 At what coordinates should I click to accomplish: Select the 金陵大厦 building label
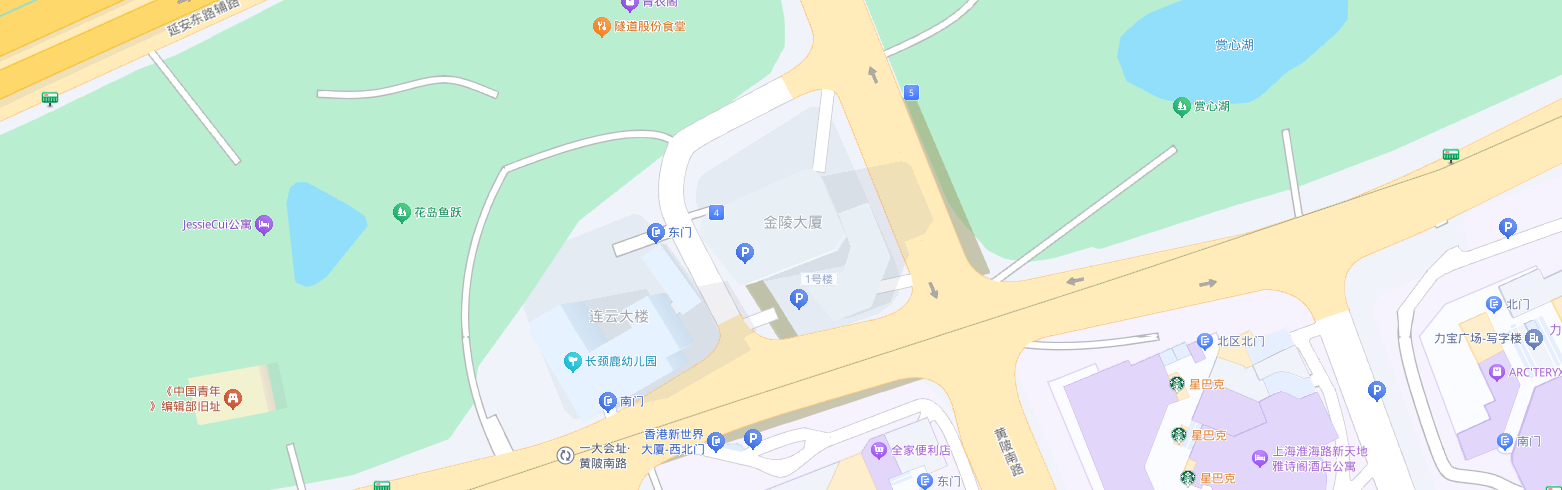(x=792, y=222)
